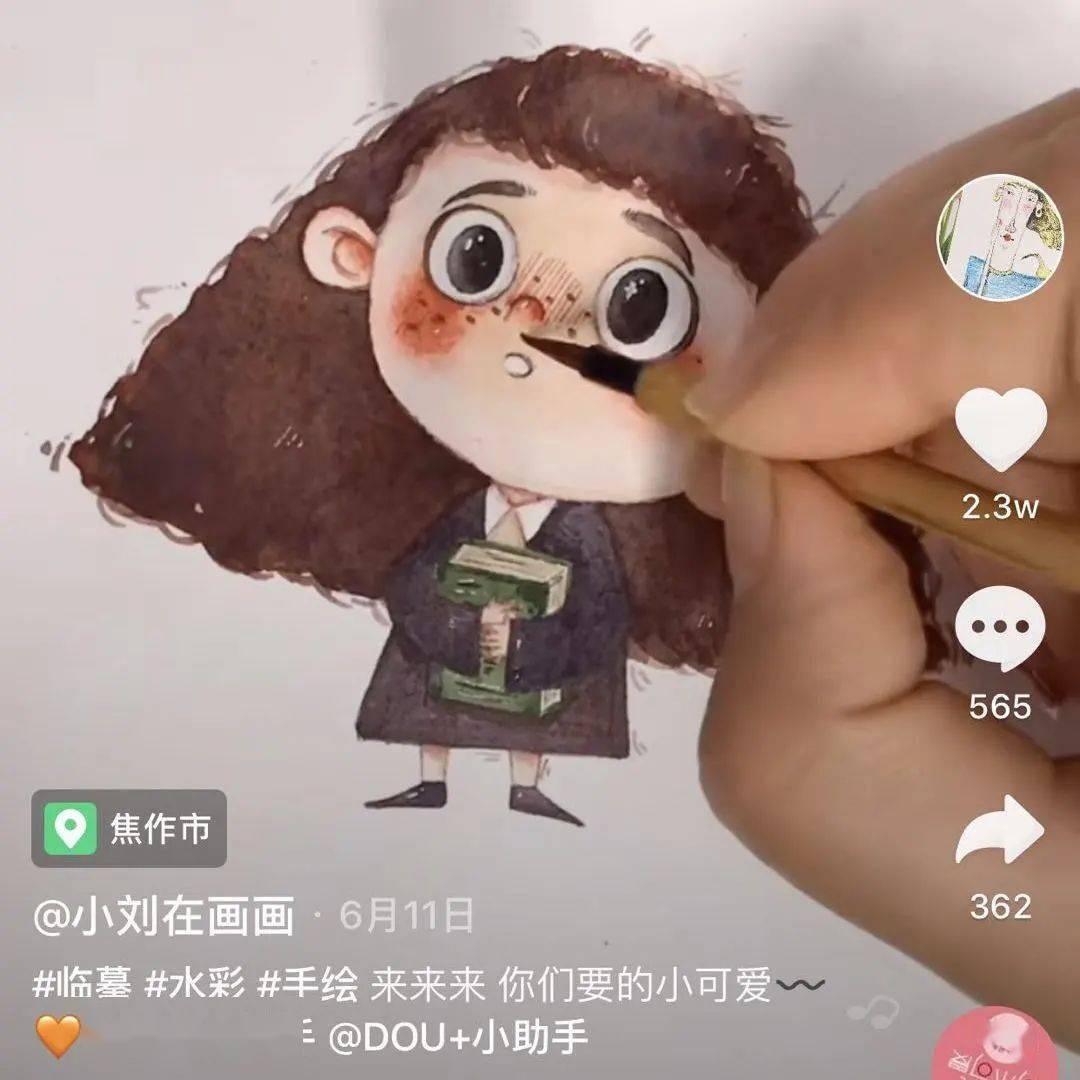Open the #临摹 hashtag
1080x1080 pixels.
tap(83, 986)
